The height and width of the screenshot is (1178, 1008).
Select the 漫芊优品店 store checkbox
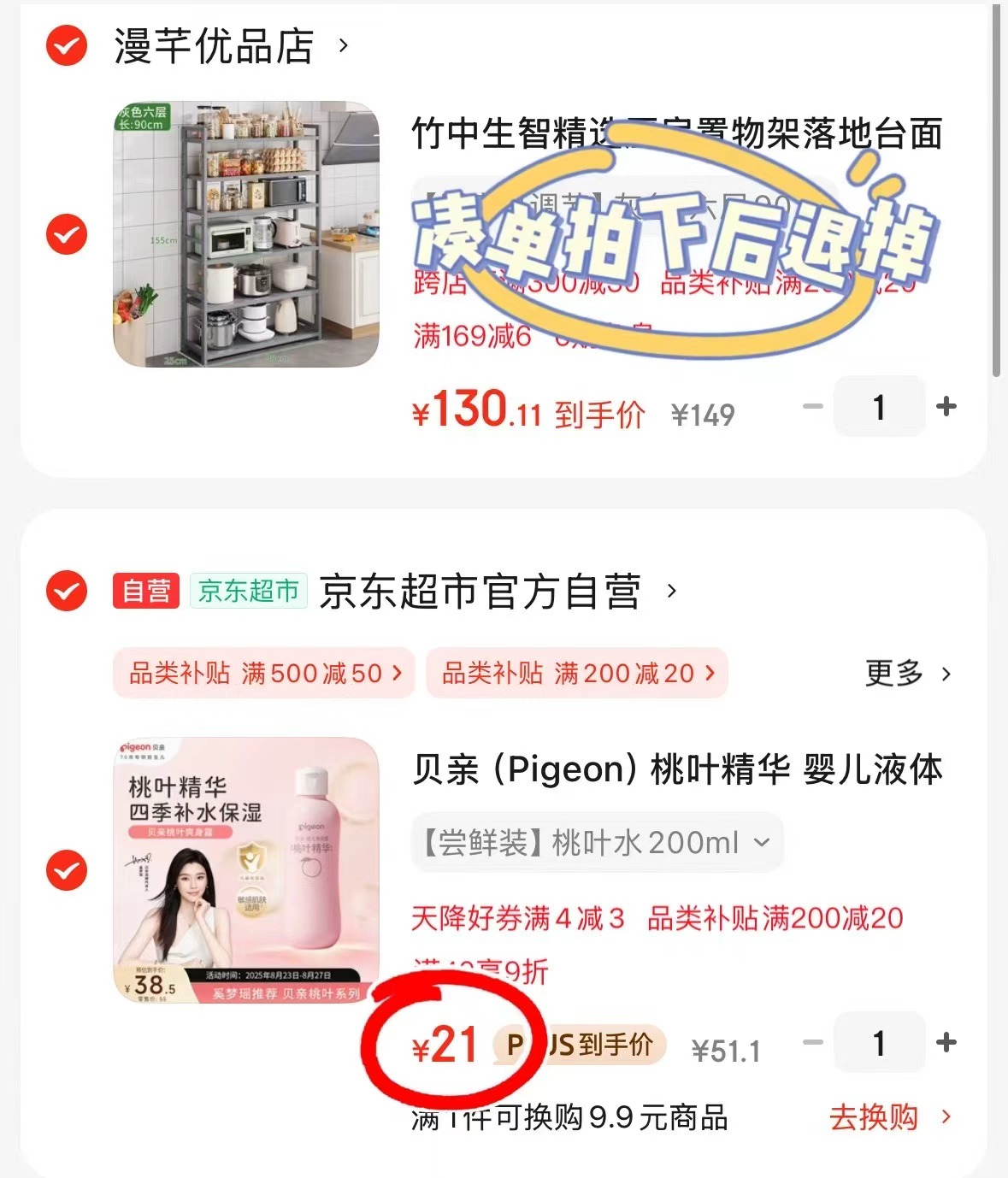65,48
